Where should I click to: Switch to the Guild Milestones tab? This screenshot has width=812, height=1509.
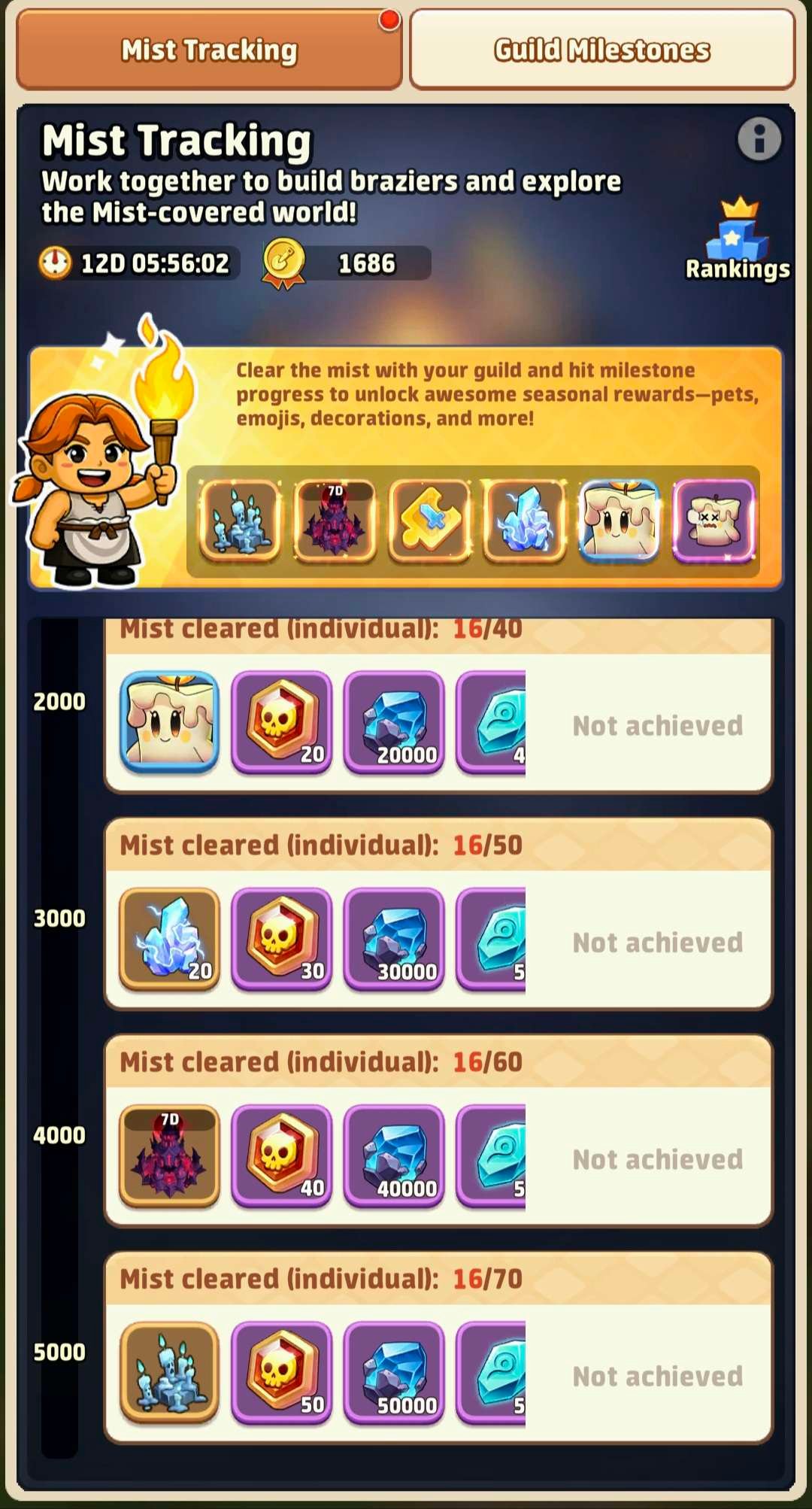602,50
